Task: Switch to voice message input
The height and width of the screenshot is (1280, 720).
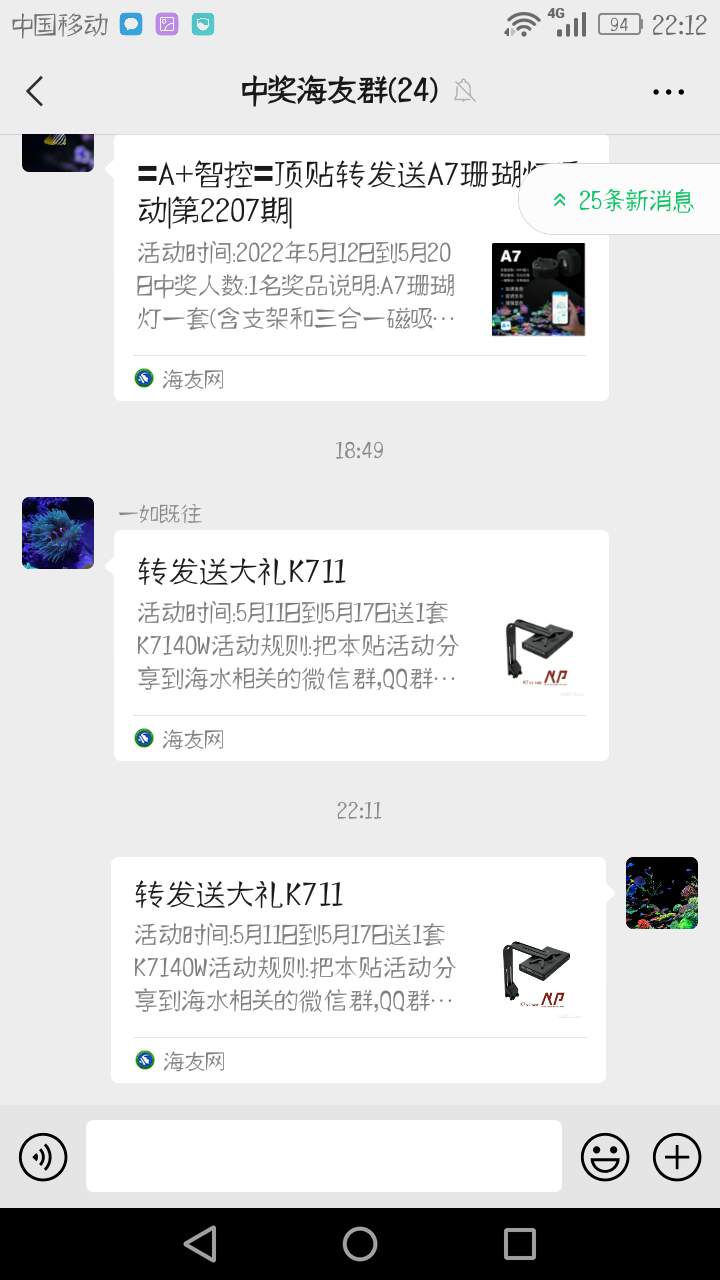Action: [43, 1157]
